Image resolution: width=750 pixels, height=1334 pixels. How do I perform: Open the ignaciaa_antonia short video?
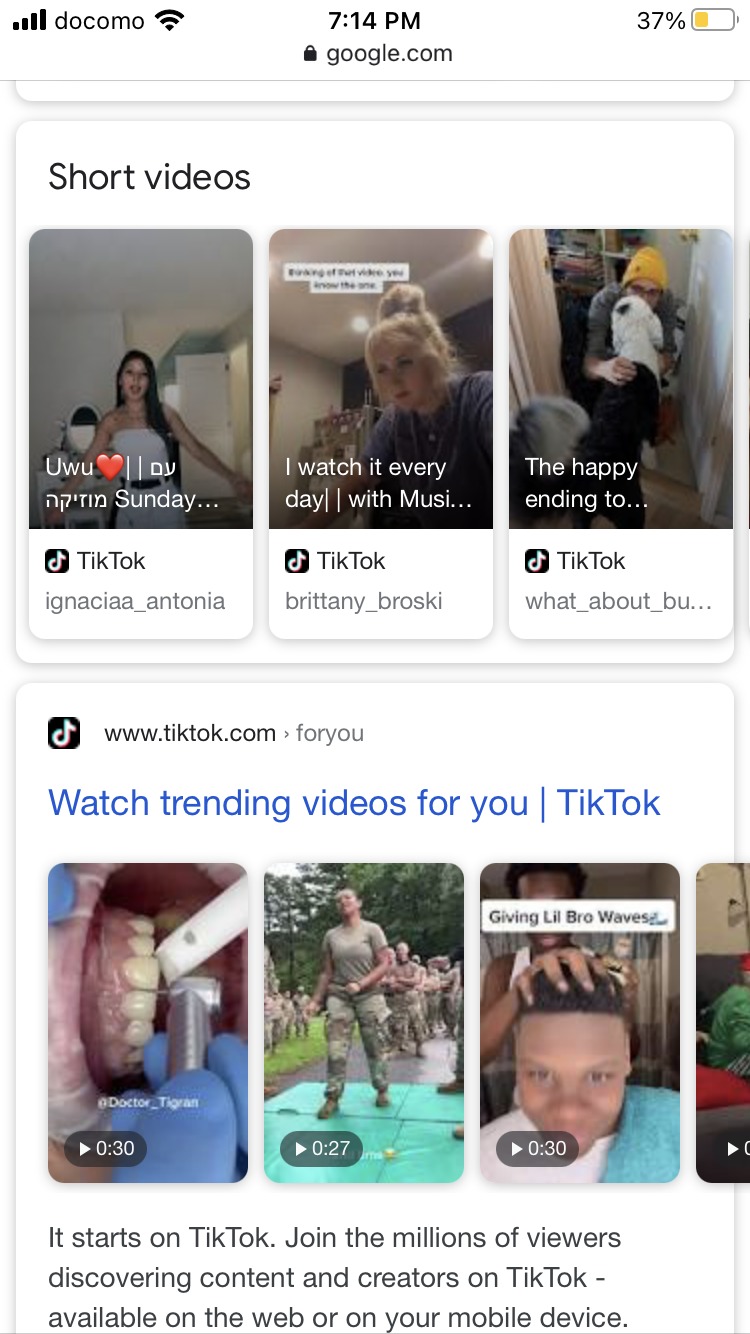141,380
